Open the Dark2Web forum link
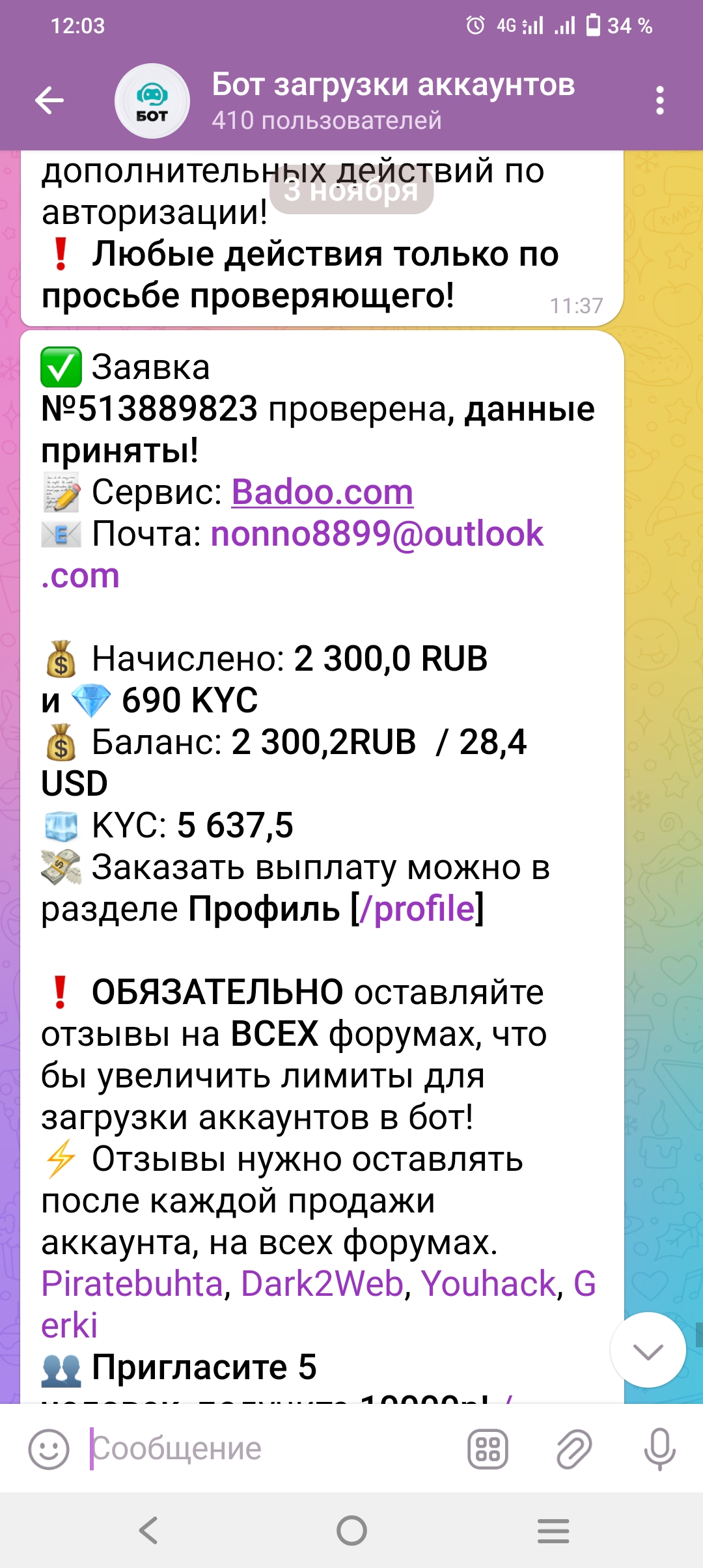This screenshot has width=703, height=1568. (322, 1285)
